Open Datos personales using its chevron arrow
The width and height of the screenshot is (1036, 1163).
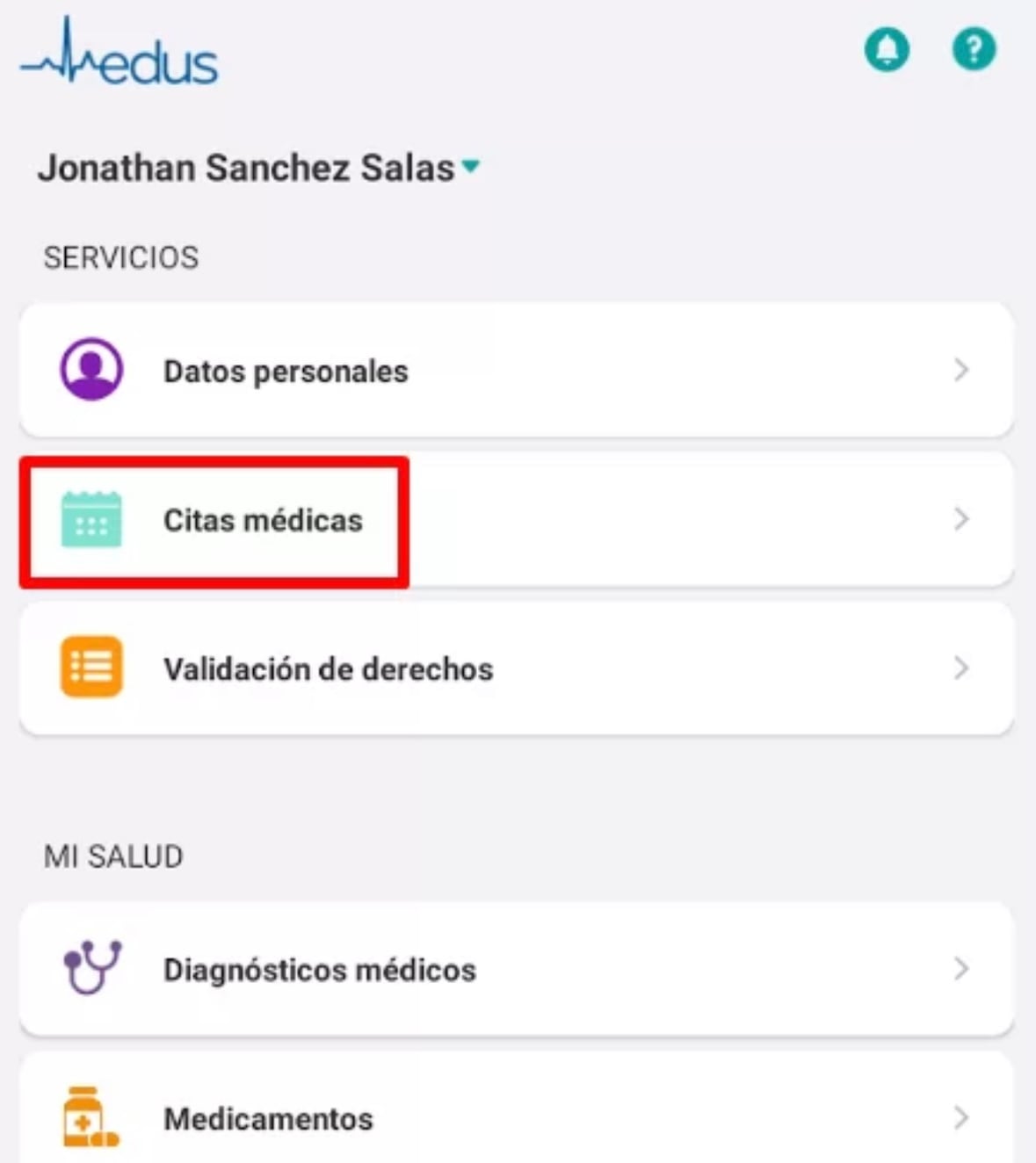962,371
